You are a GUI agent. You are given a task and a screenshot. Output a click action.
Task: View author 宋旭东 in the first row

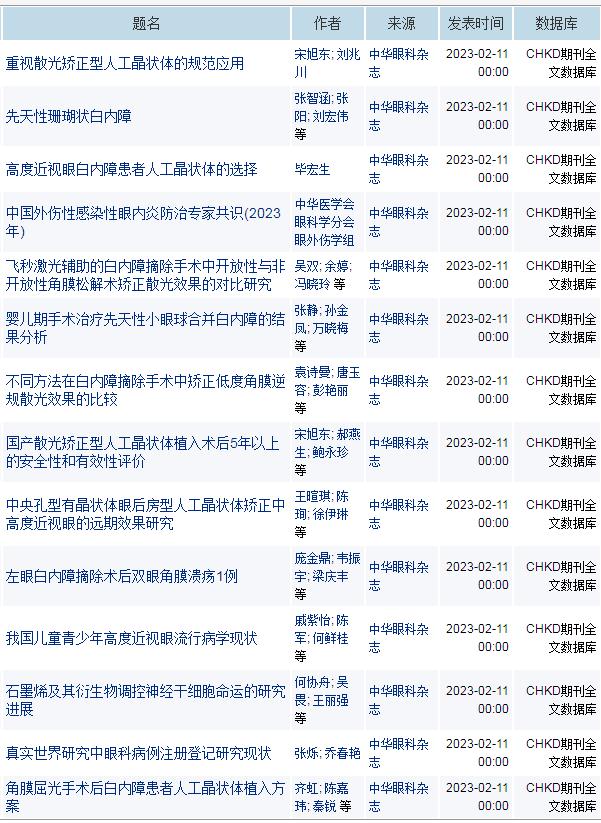click(x=312, y=54)
